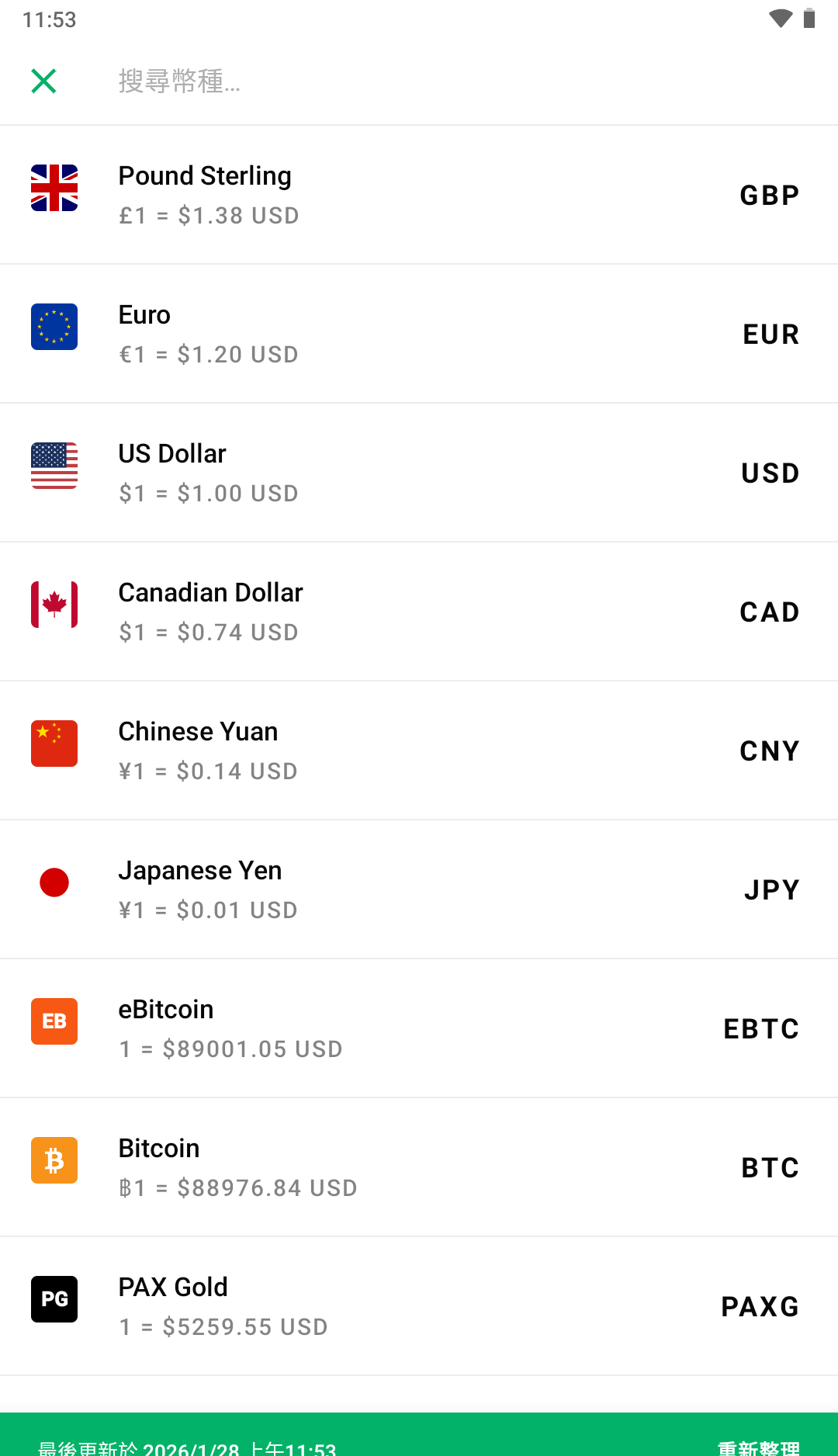This screenshot has height=1456, width=838.
Task: Choose the Euro currency row
Action: 419,334
